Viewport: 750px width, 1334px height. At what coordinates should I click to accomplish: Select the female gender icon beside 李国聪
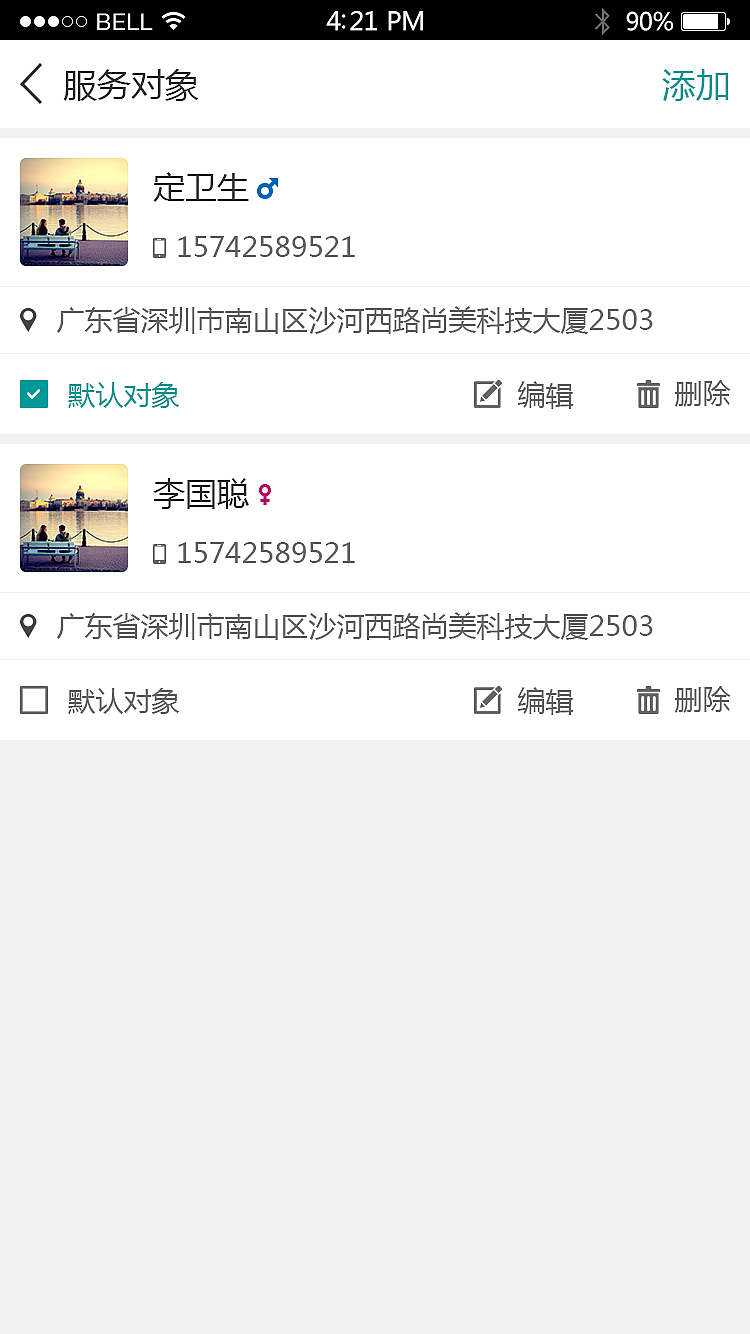tap(263, 494)
